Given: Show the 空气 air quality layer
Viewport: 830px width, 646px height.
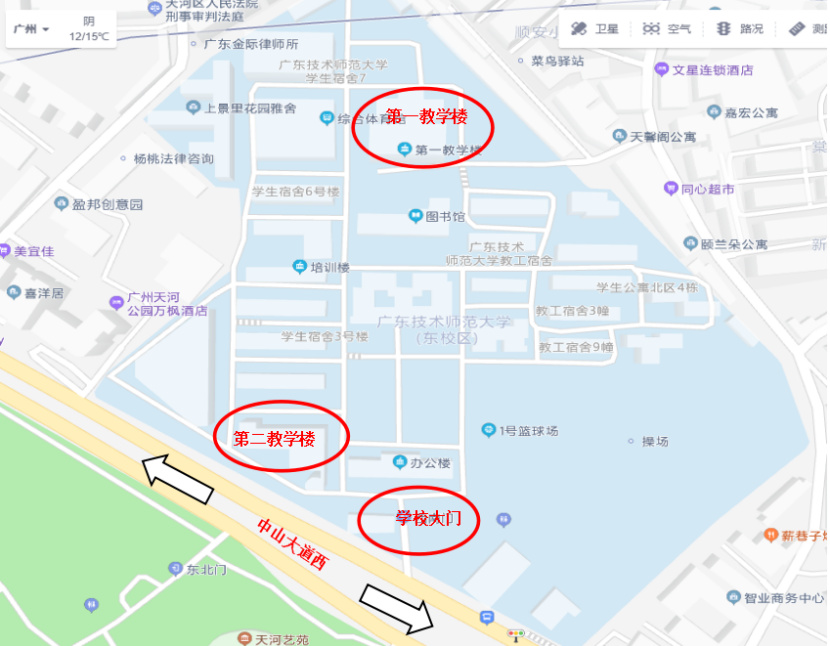Looking at the screenshot, I should (667, 29).
